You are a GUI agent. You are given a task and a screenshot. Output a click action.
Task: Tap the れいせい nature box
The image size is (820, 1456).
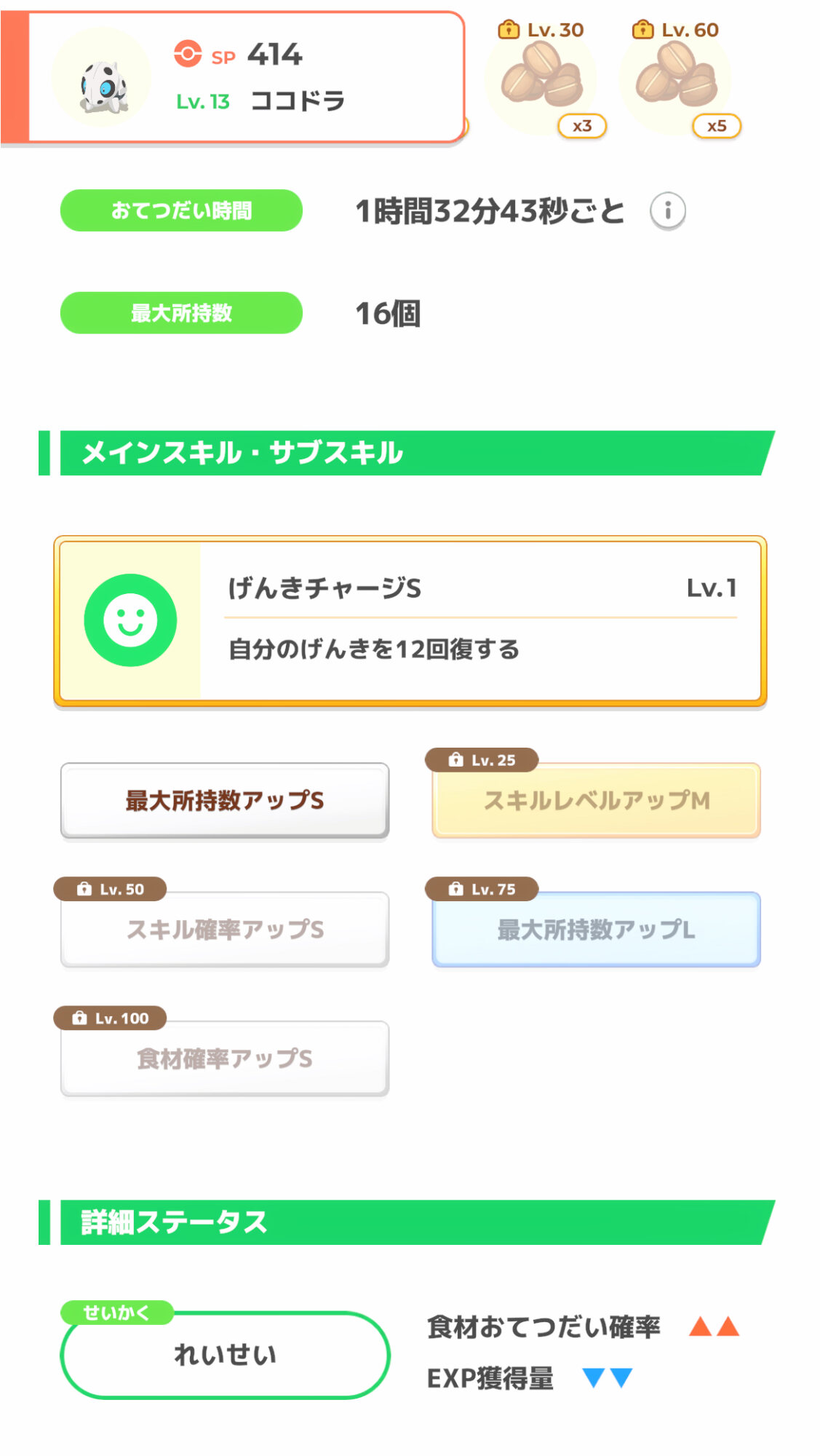(225, 1355)
